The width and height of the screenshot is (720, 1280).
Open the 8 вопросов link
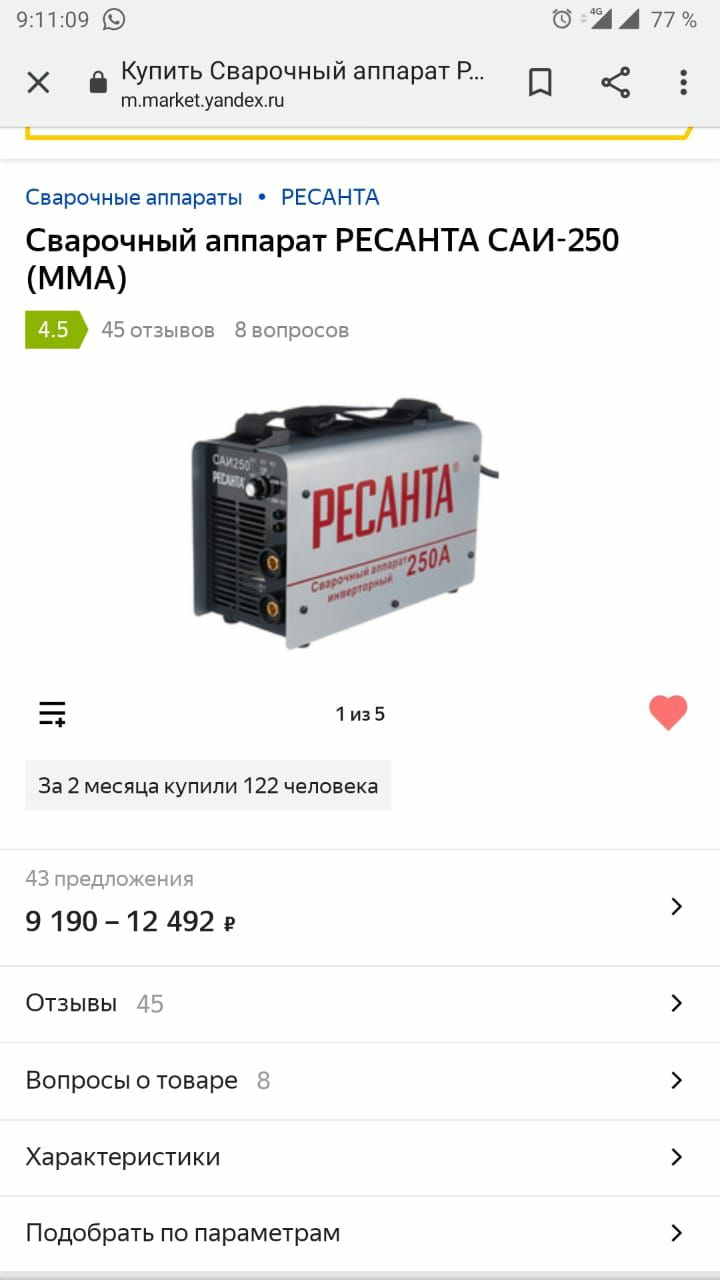click(x=292, y=330)
